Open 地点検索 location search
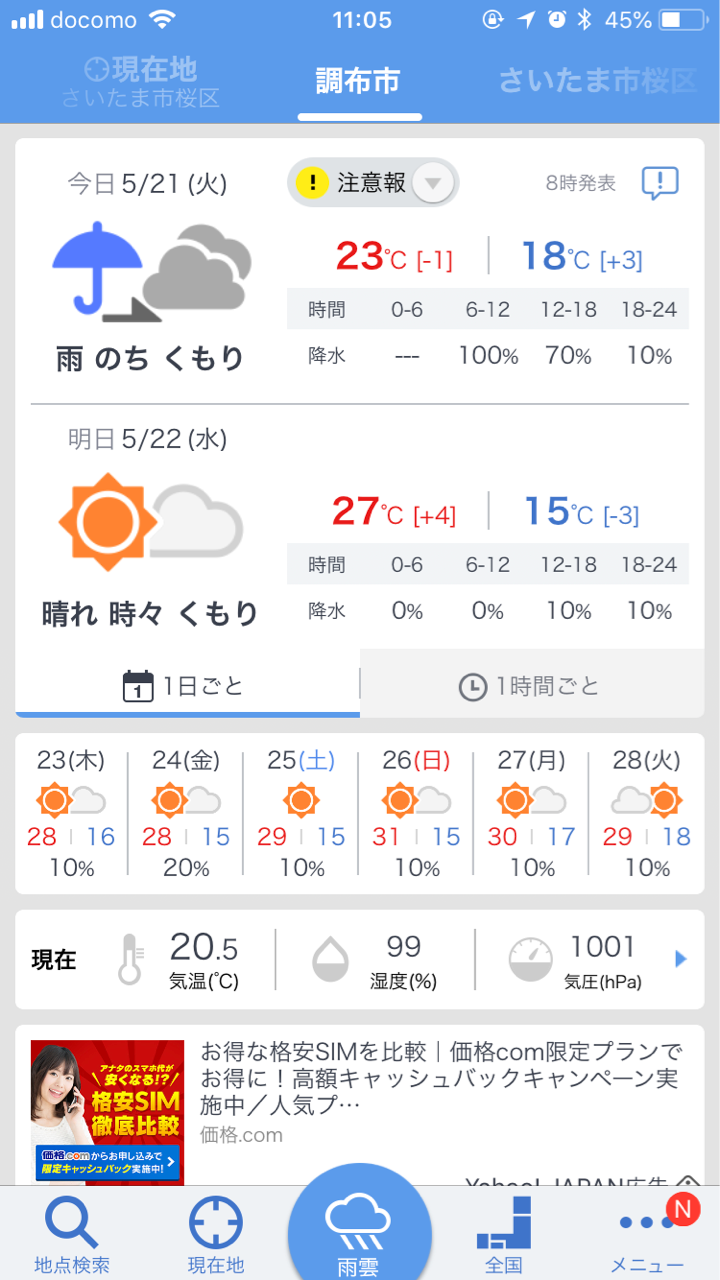 point(72,1236)
